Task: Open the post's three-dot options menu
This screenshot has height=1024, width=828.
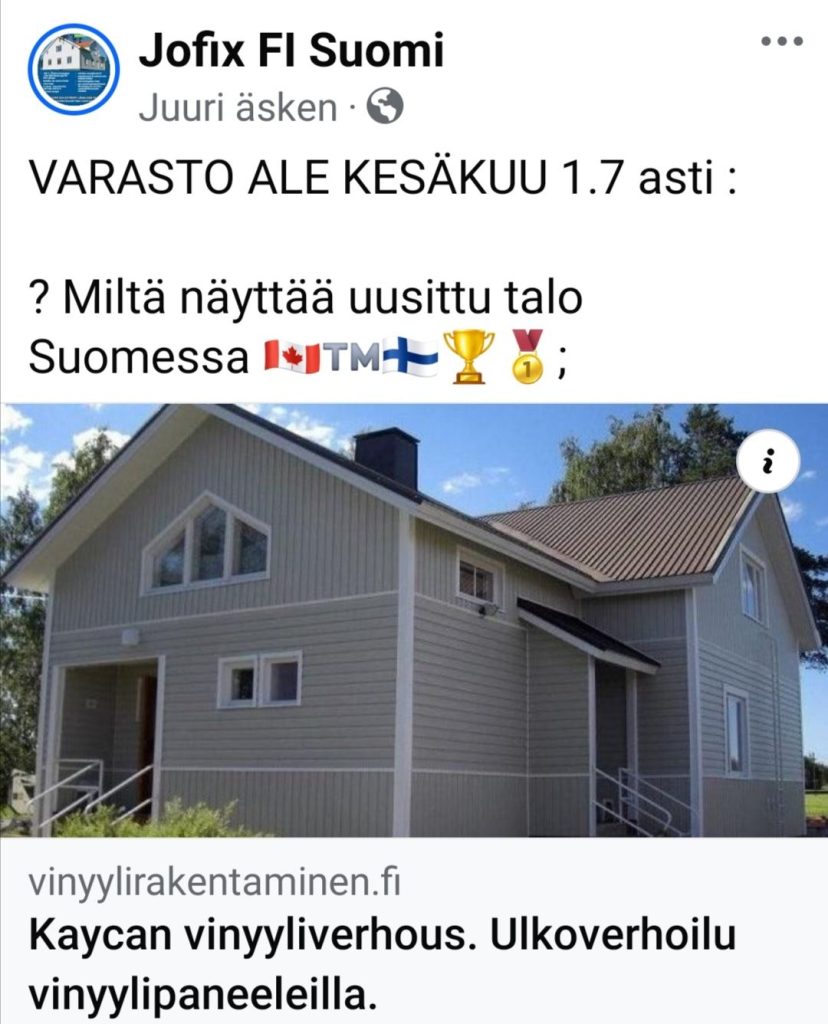Action: (x=782, y=42)
